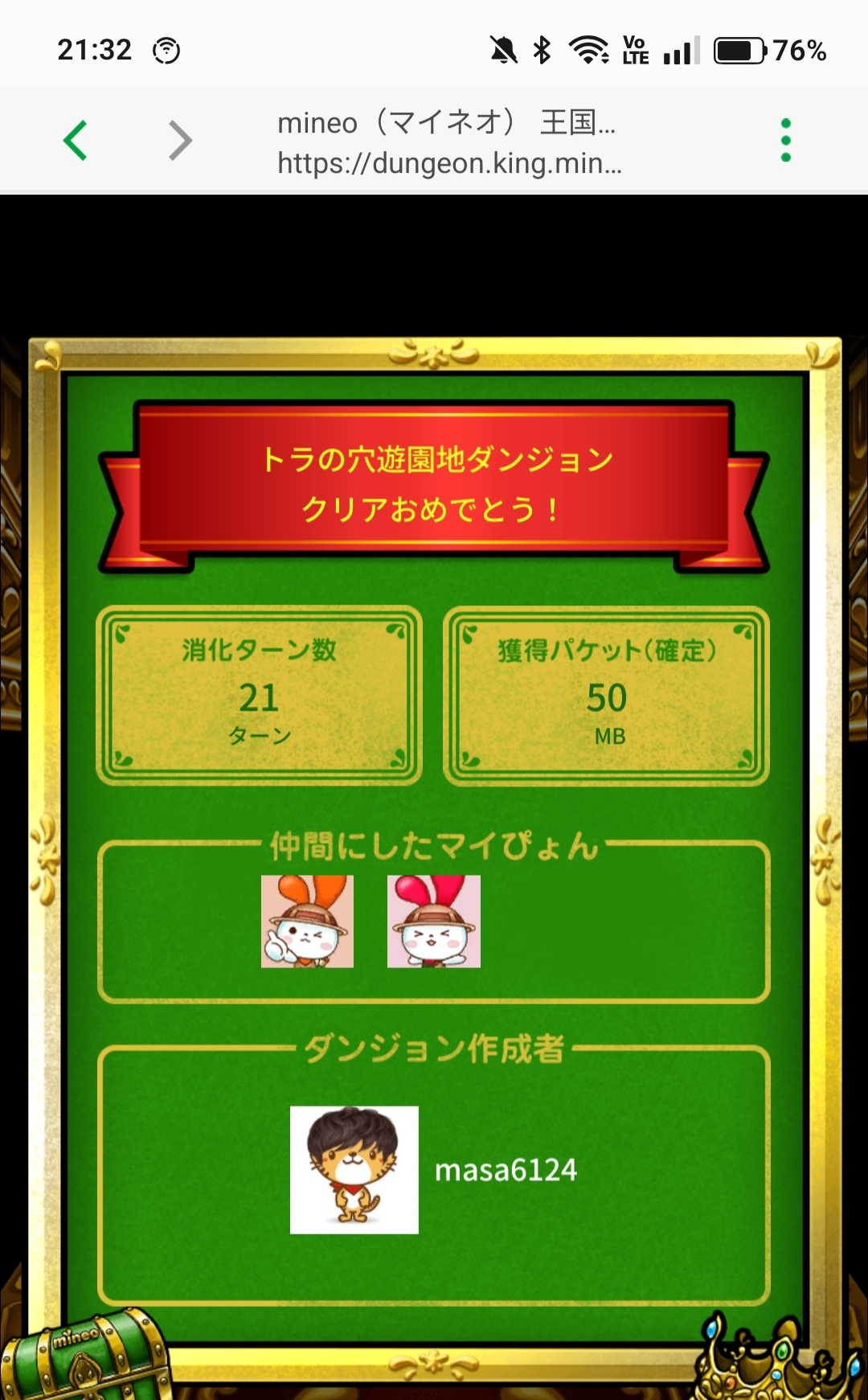Tap the dungeon.king.mineo URL text

pyautogui.click(x=449, y=163)
